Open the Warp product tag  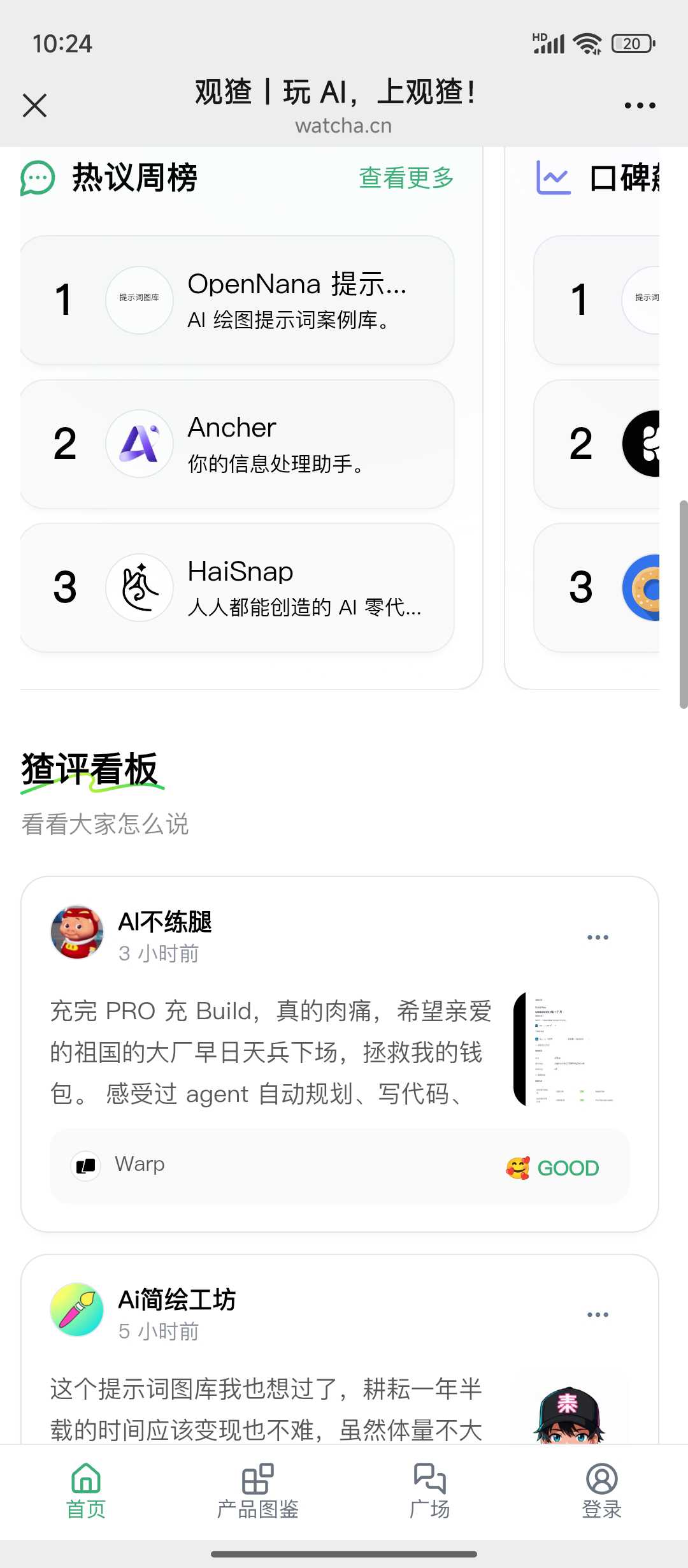(140, 1165)
